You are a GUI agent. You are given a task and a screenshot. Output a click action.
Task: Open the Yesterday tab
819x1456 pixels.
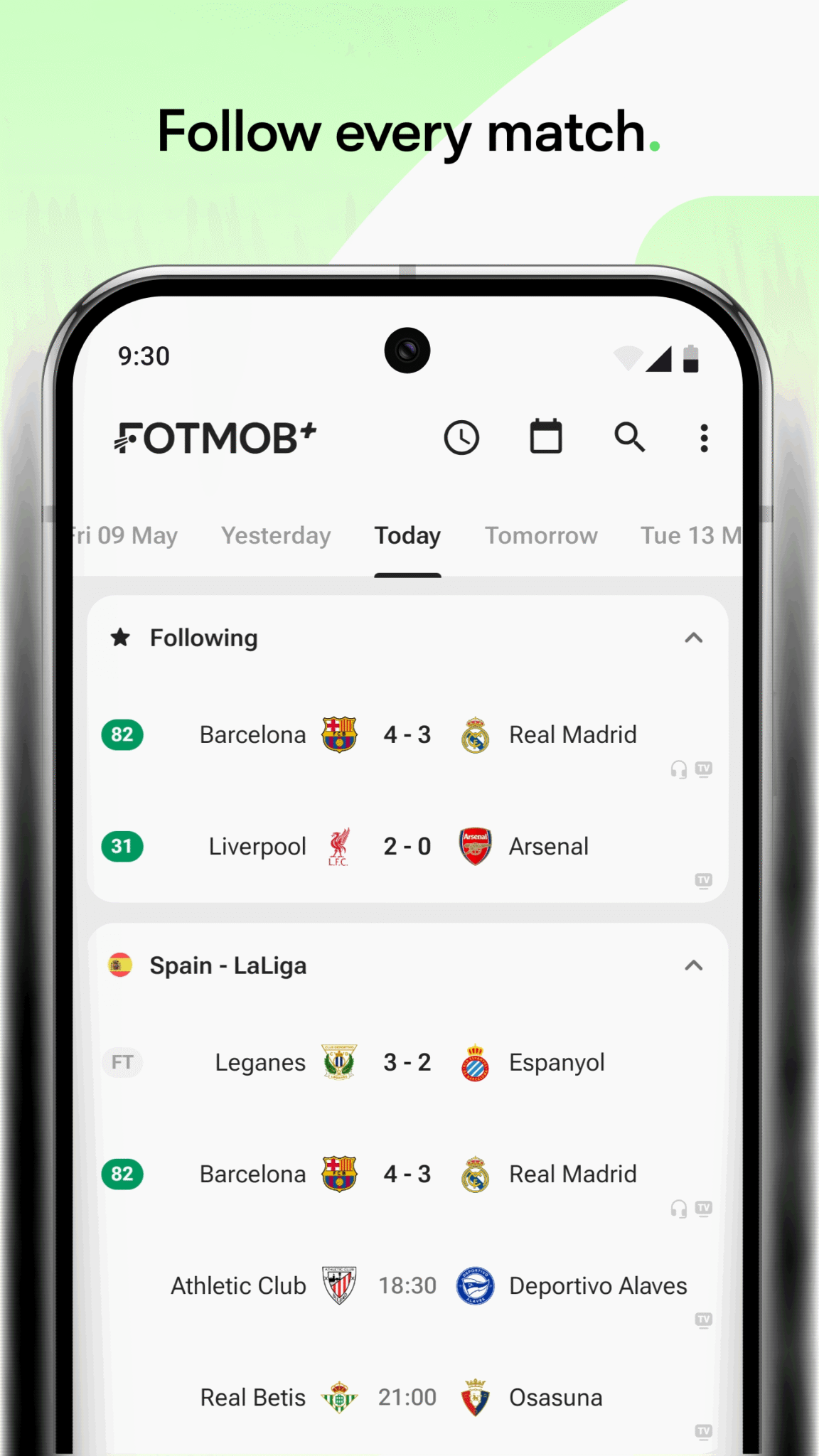276,535
